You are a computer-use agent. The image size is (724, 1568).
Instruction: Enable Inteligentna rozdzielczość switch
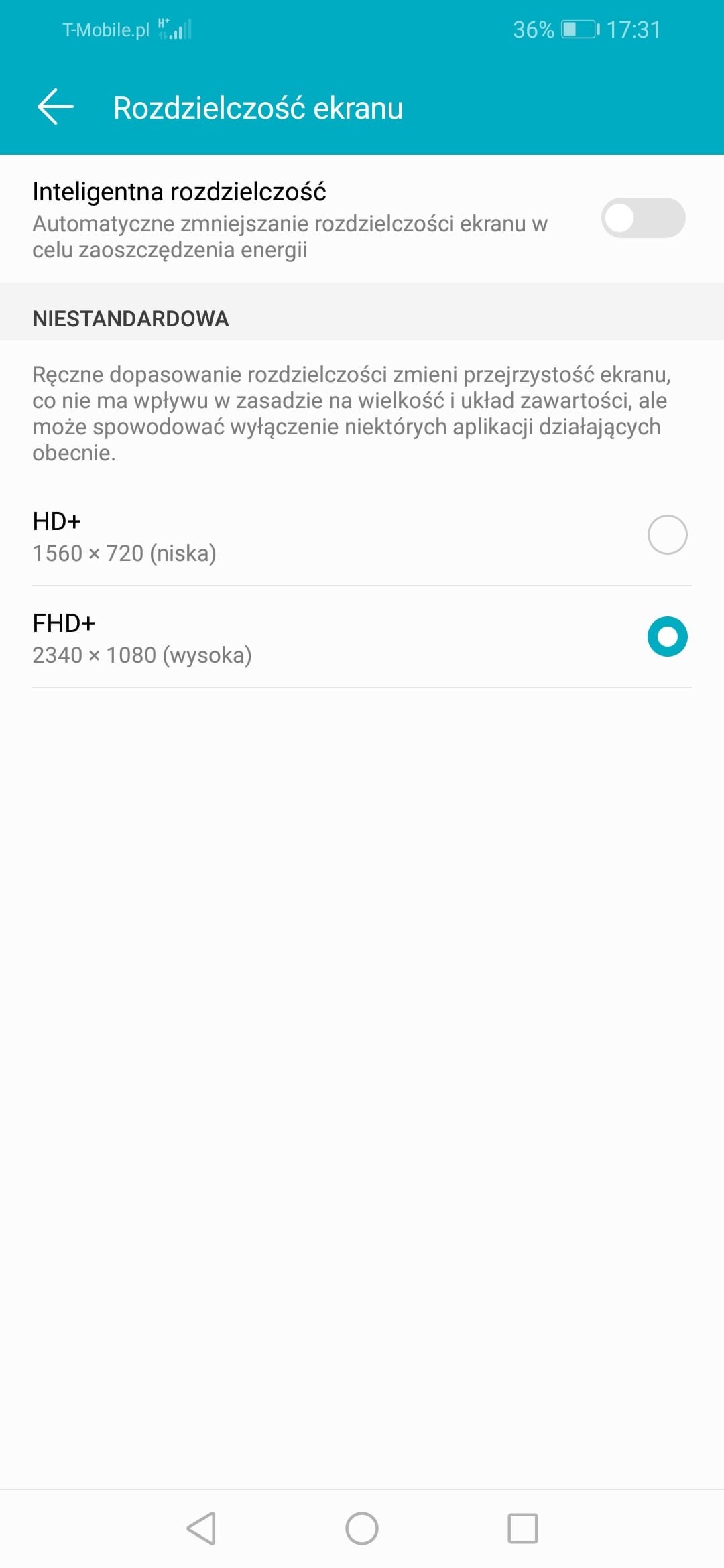pos(643,218)
